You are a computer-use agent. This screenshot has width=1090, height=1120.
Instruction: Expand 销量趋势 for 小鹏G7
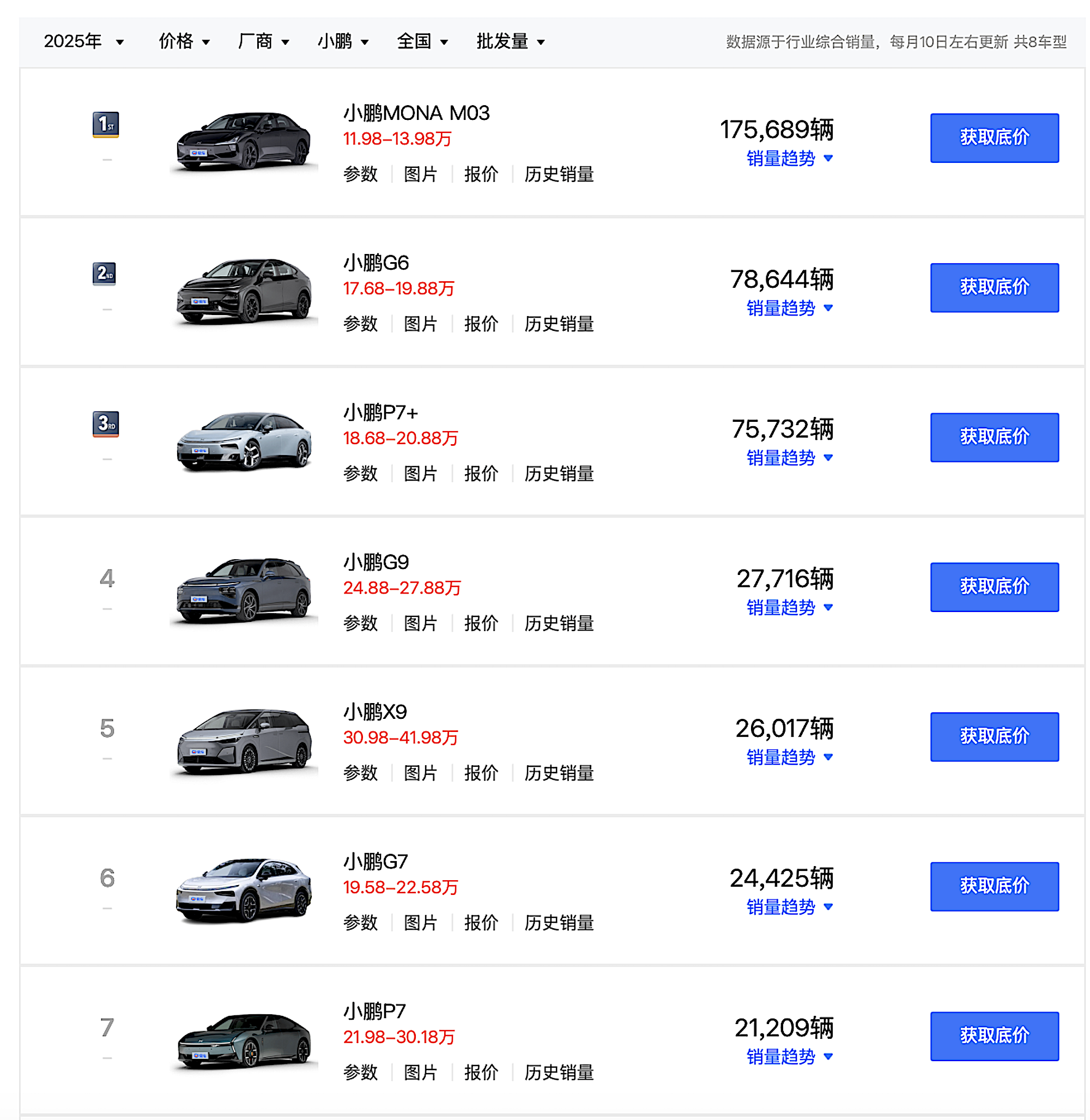click(789, 906)
